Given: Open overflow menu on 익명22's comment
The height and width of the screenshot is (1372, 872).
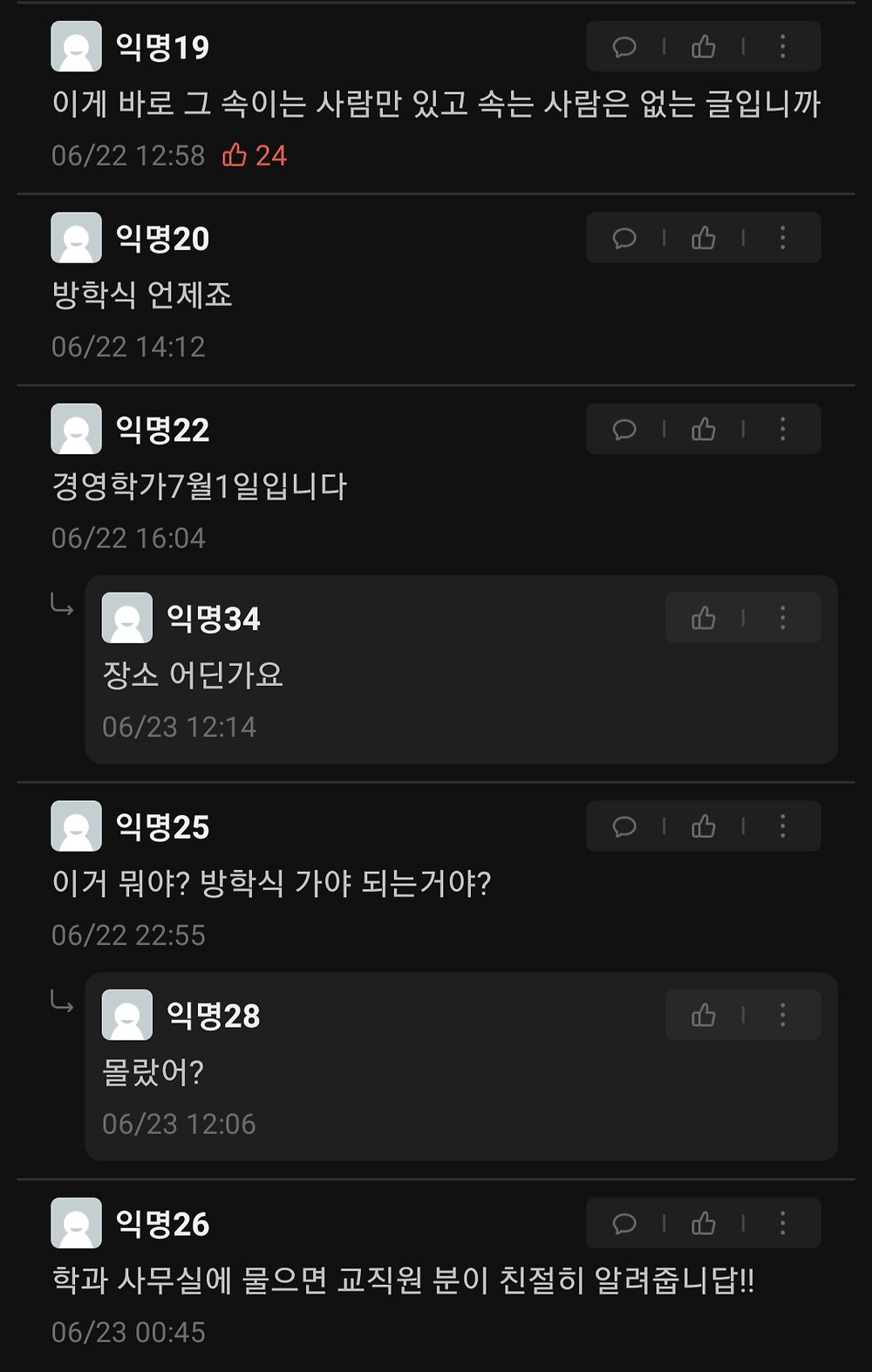Looking at the screenshot, I should (782, 430).
